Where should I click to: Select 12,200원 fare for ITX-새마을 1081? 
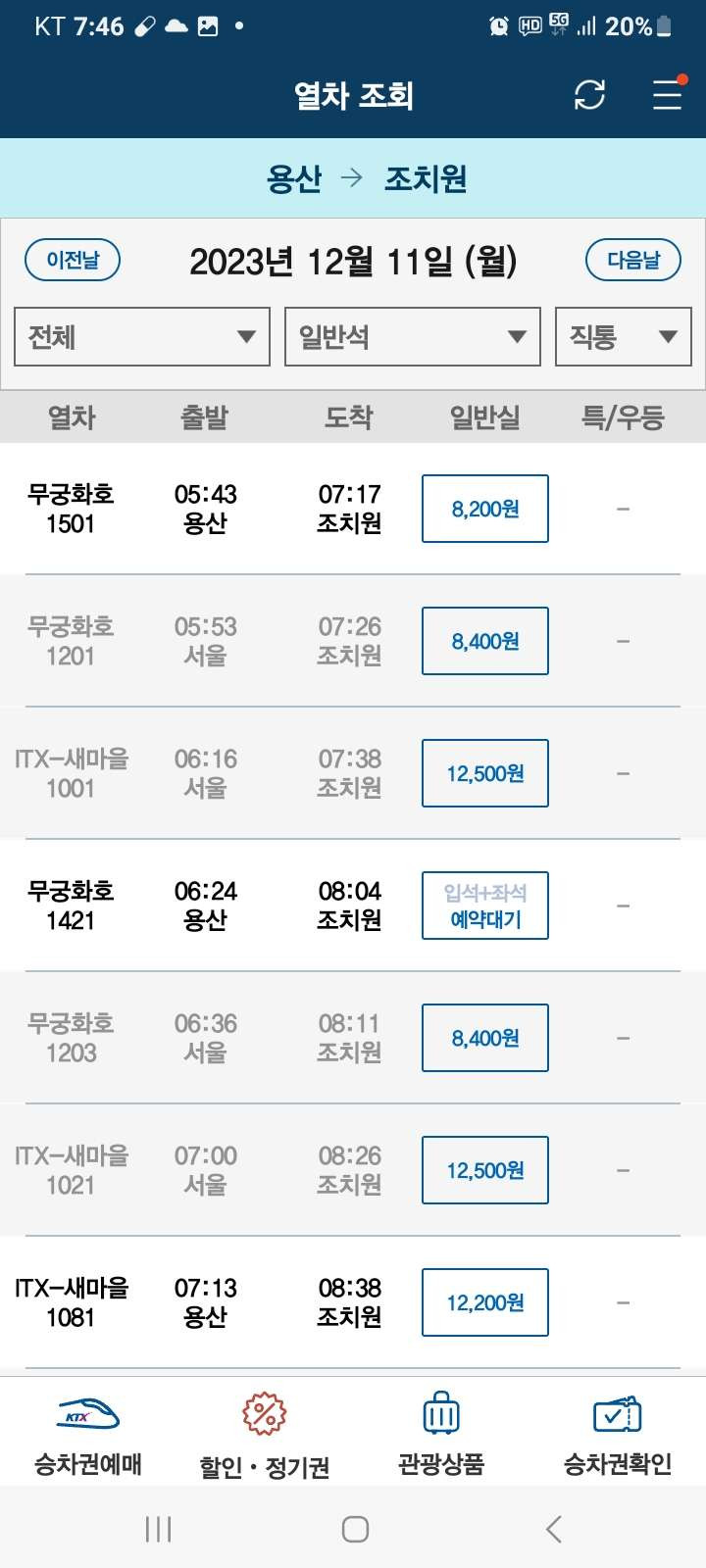tap(485, 1302)
